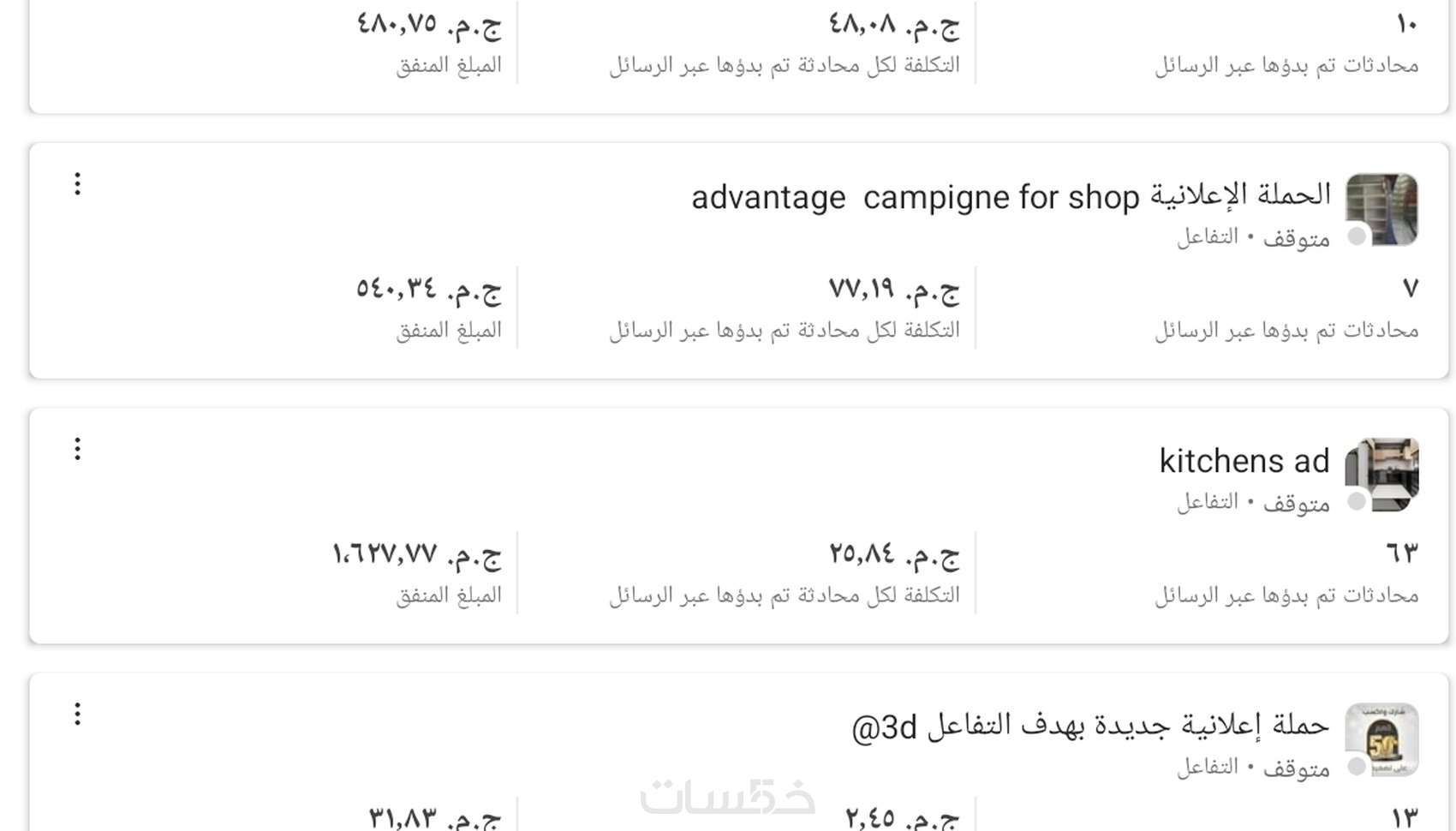Open overflow menu for advantage campigne for shop
Image resolution: width=1456 pixels, height=831 pixels.
[78, 184]
